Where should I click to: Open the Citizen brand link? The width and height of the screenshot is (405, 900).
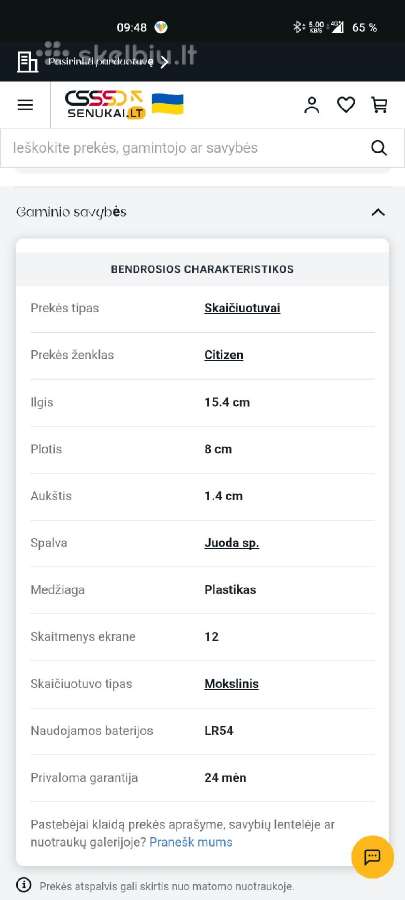224,355
